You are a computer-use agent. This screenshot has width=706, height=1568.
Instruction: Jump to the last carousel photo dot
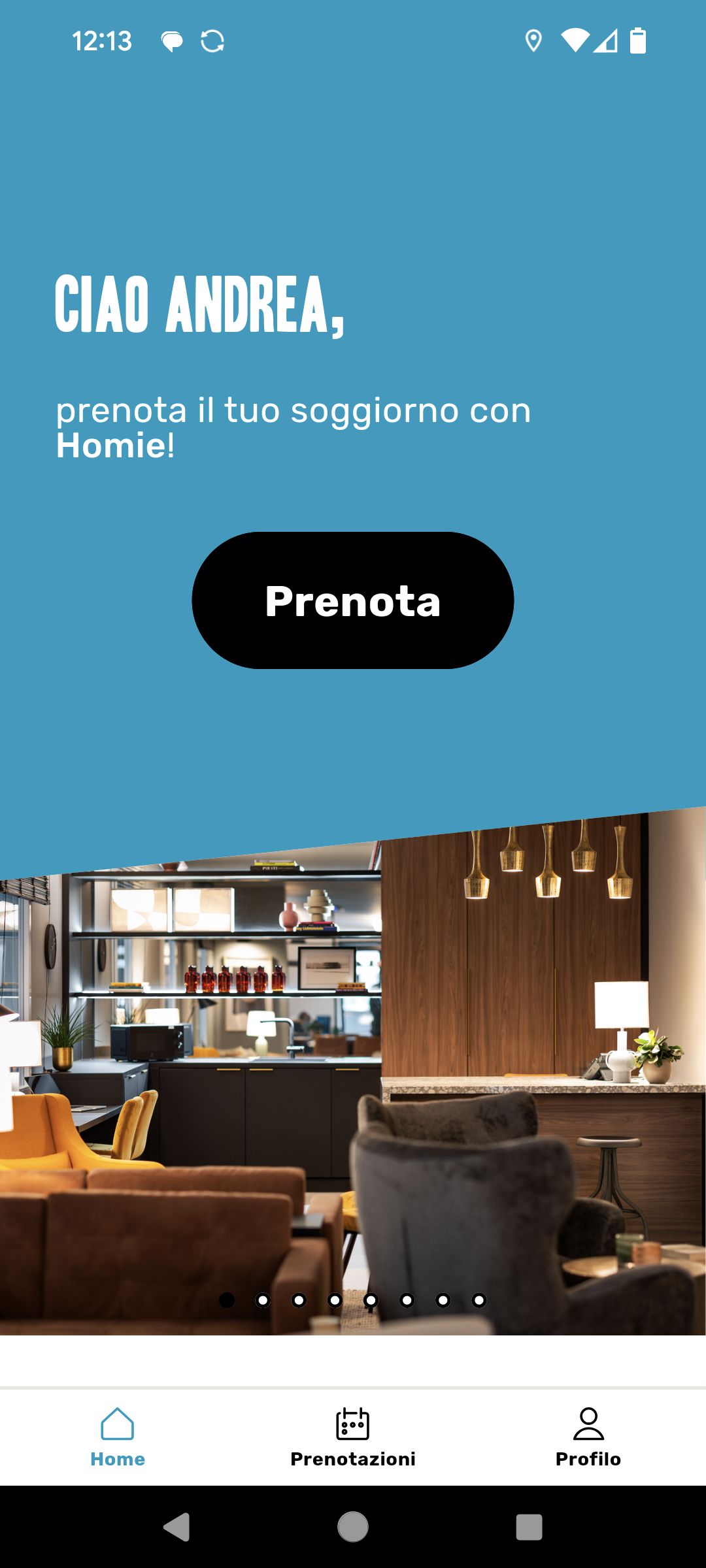(479, 1300)
